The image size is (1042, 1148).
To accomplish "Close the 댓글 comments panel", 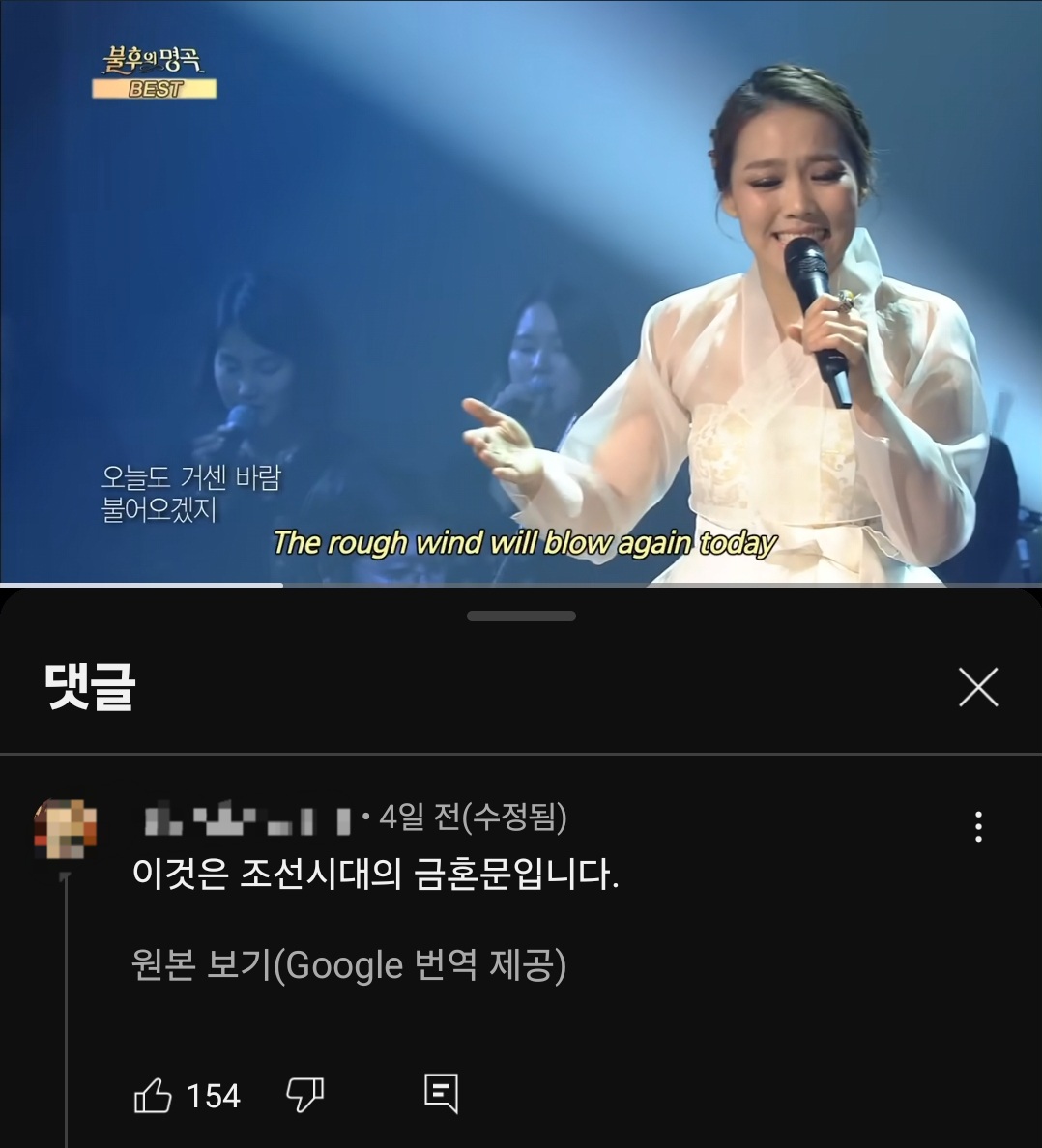I will pos(977,688).
